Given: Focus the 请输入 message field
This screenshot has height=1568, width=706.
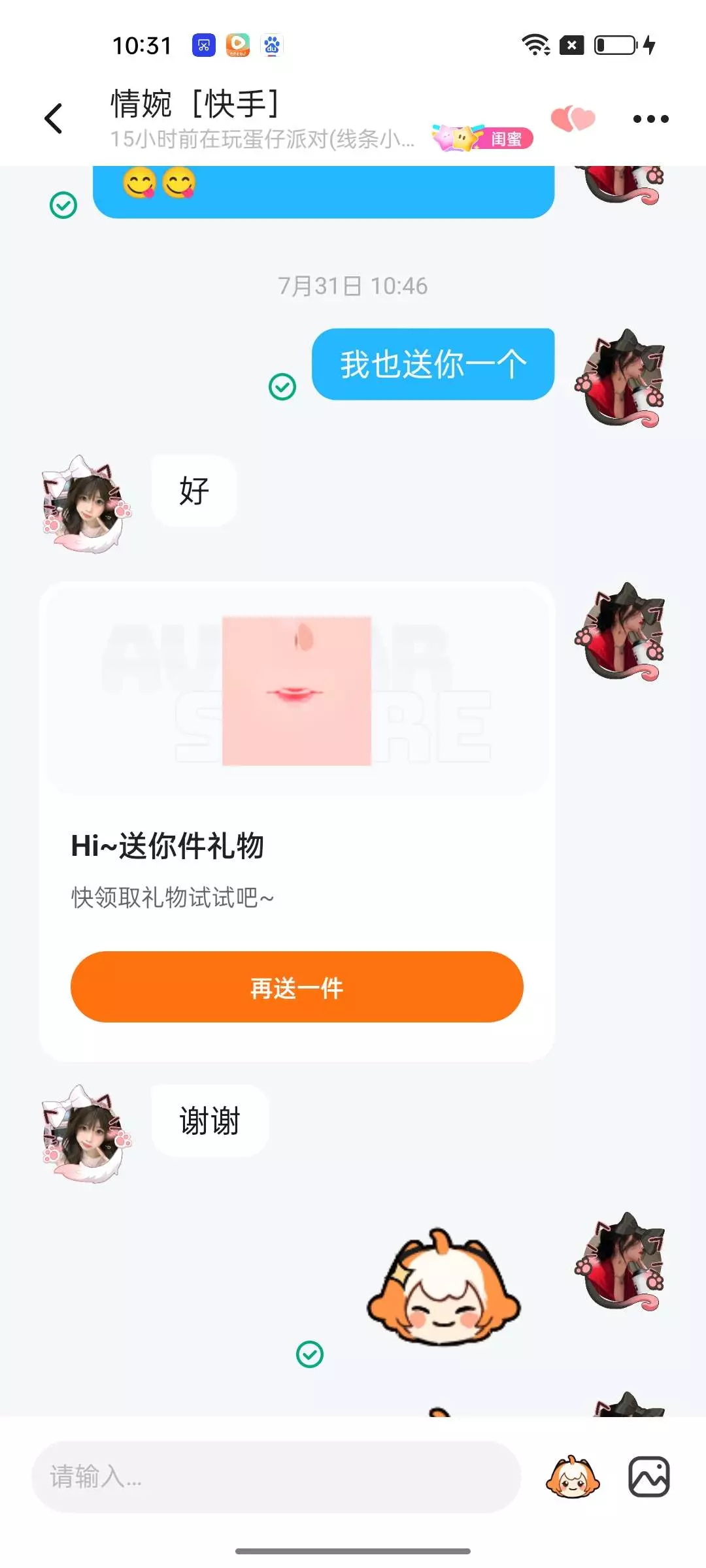Looking at the screenshot, I should pos(276,1477).
